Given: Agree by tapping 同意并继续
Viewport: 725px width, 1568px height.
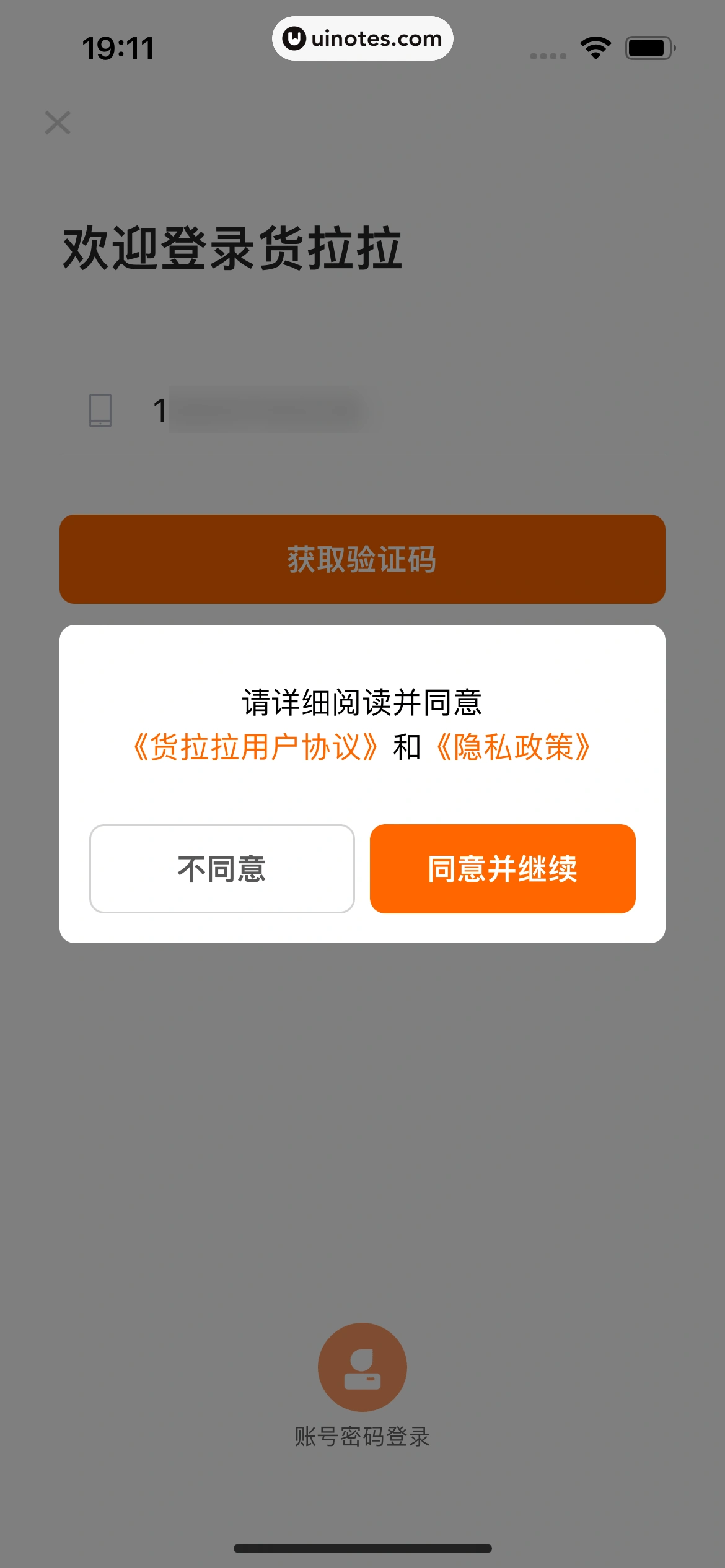Looking at the screenshot, I should 502,869.
